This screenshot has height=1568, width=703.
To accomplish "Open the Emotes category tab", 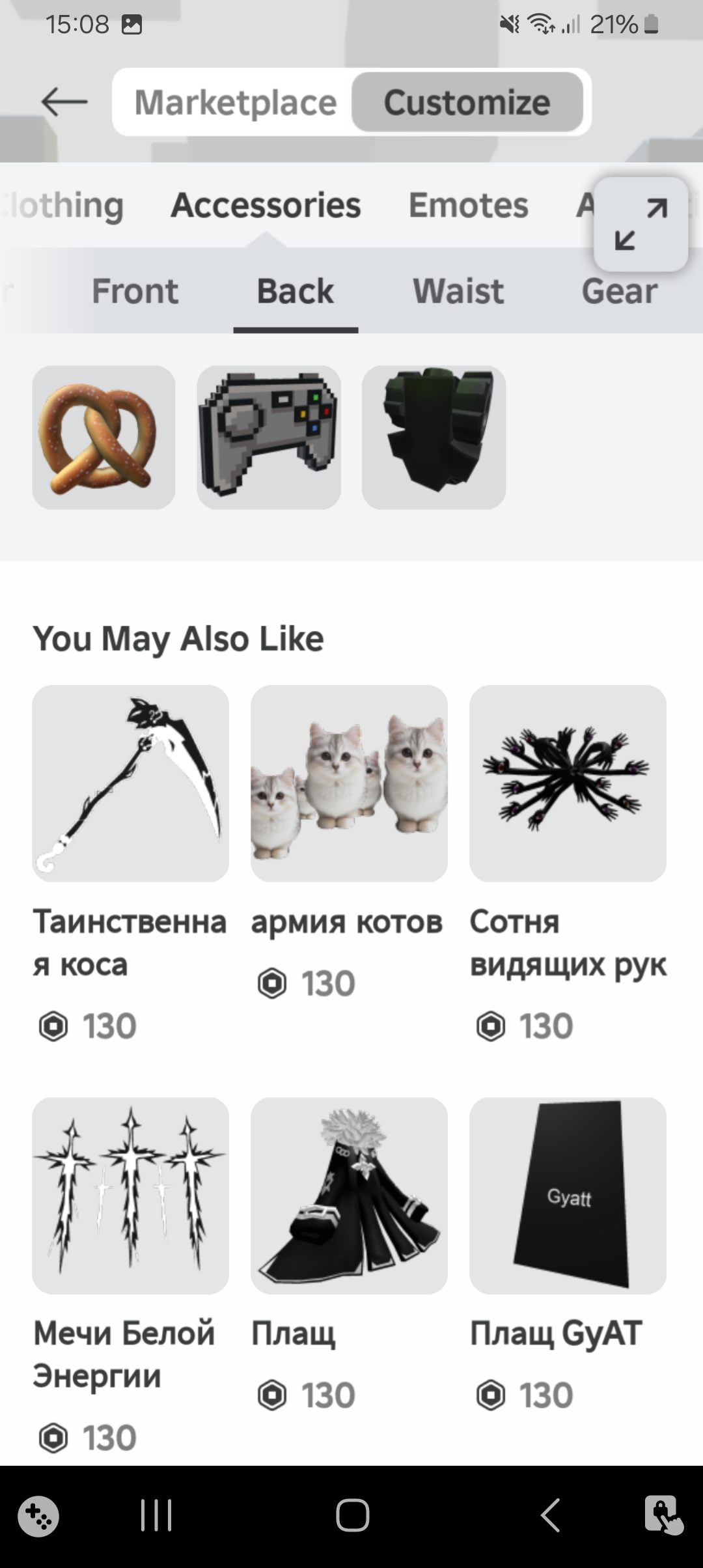I will click(468, 206).
